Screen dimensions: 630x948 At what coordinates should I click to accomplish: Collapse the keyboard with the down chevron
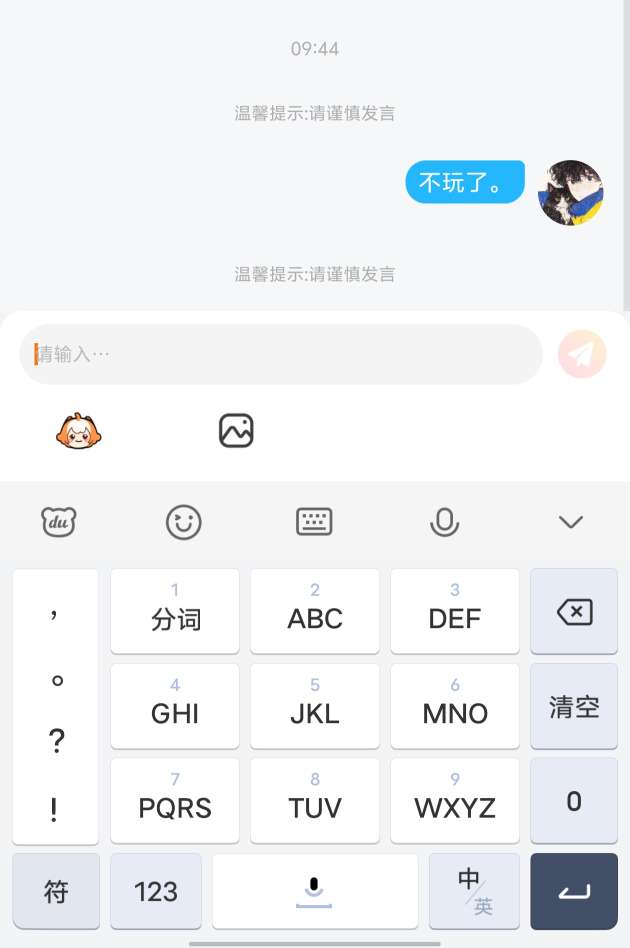coord(571,521)
